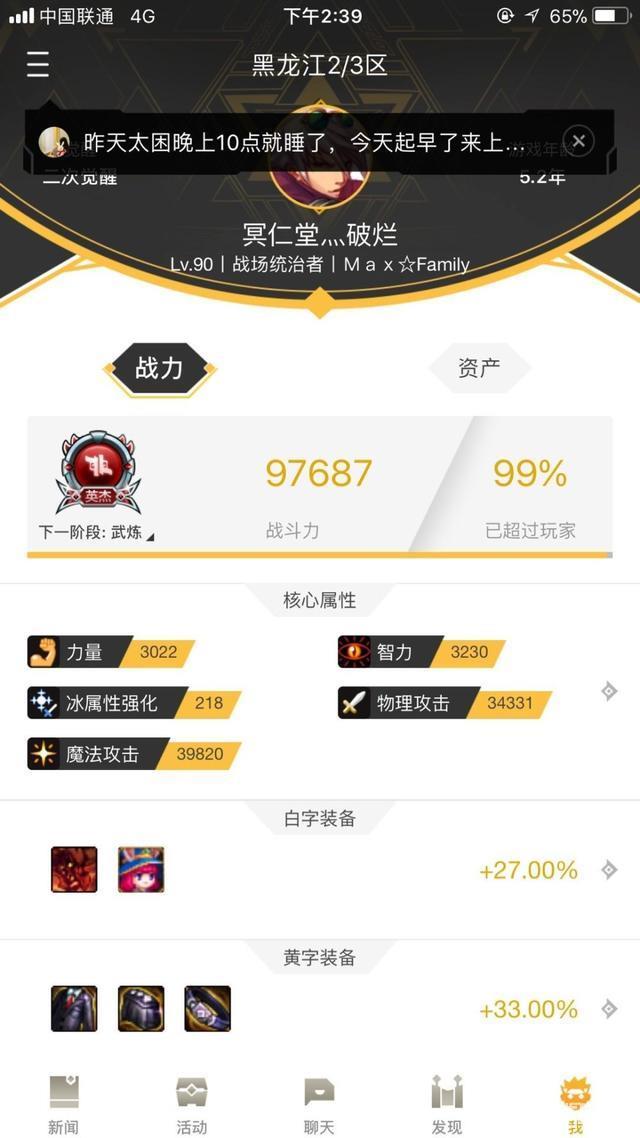Tap the character avatar
The height and width of the screenshot is (1138, 640).
[320, 158]
